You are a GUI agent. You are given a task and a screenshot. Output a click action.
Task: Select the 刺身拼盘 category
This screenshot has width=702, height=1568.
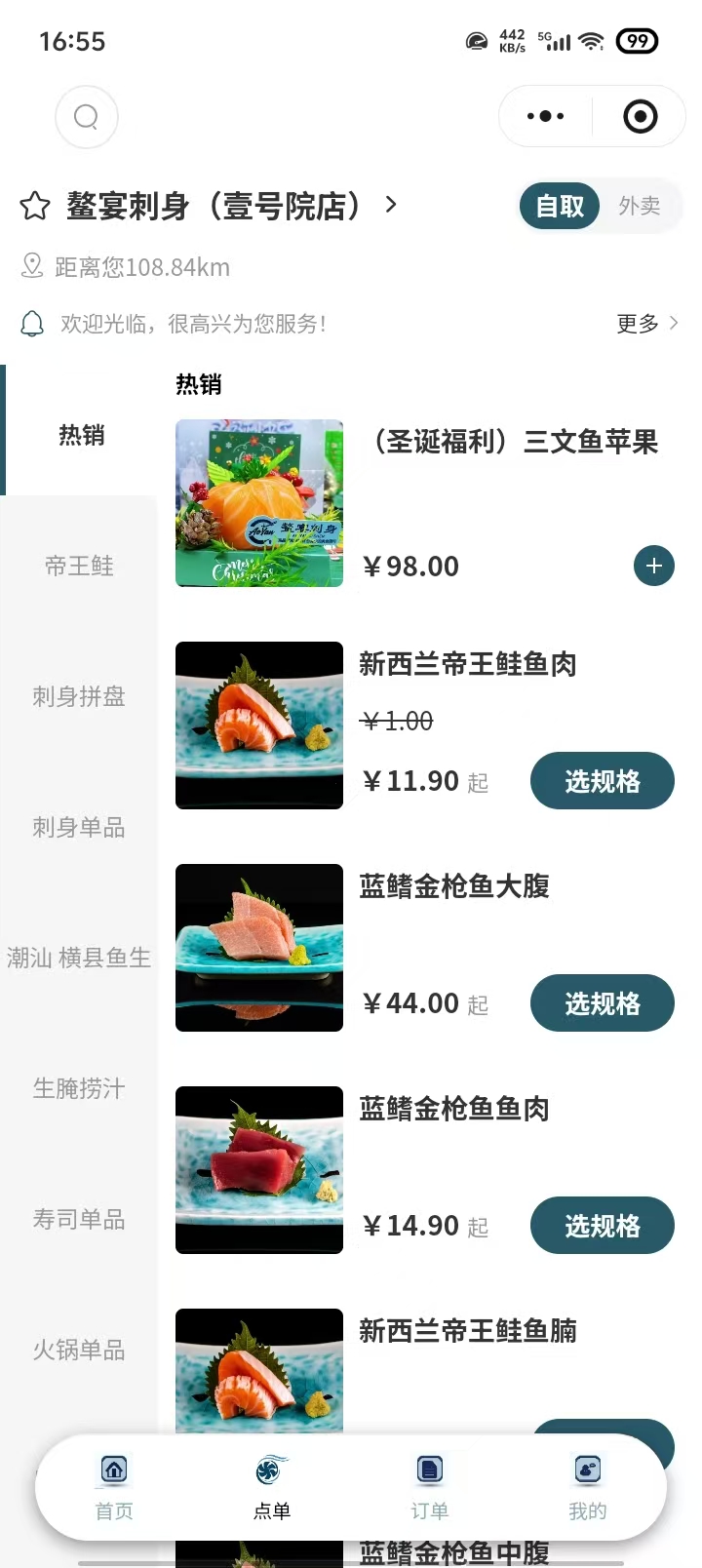point(79,696)
